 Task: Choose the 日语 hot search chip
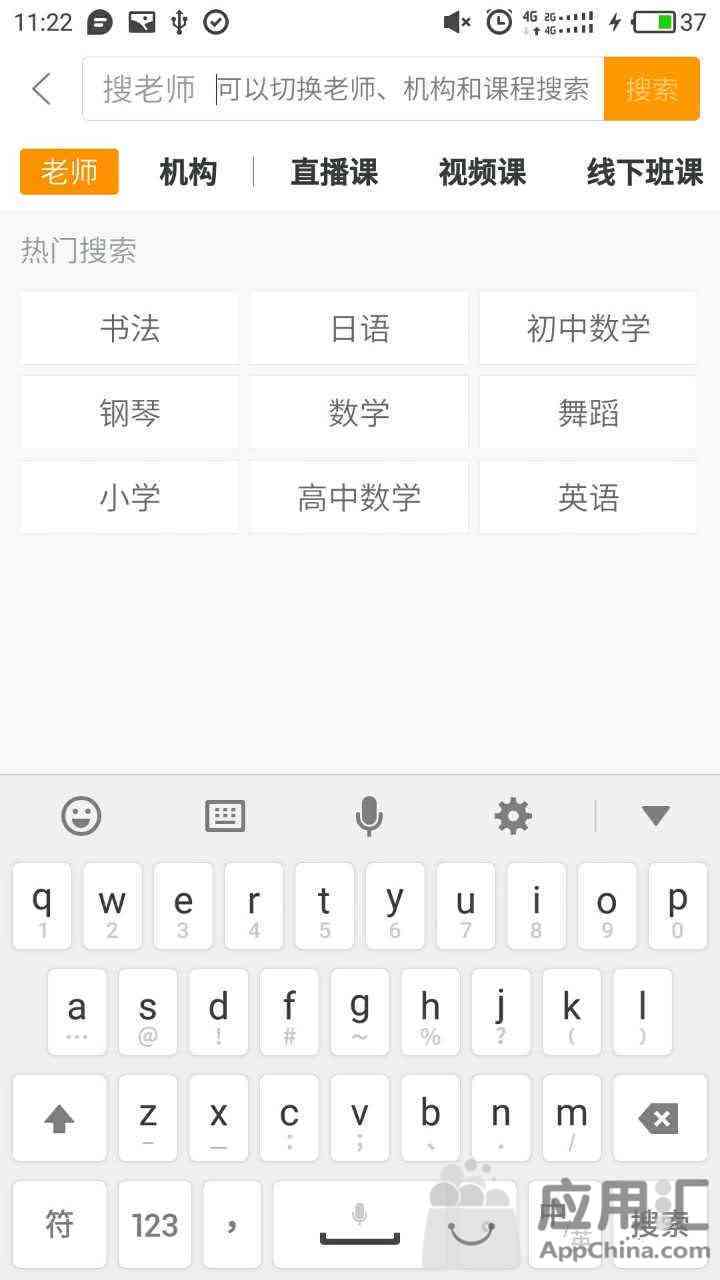[359, 328]
